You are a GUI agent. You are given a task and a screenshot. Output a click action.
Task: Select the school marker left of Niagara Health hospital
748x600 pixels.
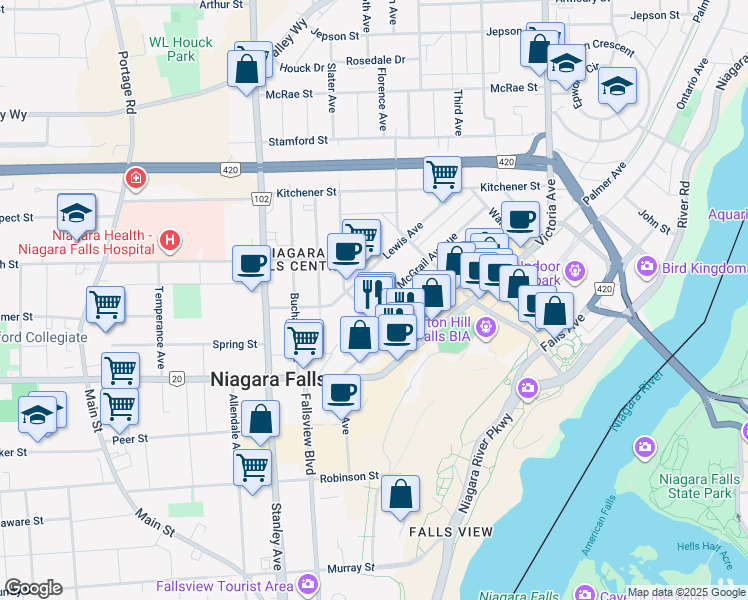tap(76, 212)
